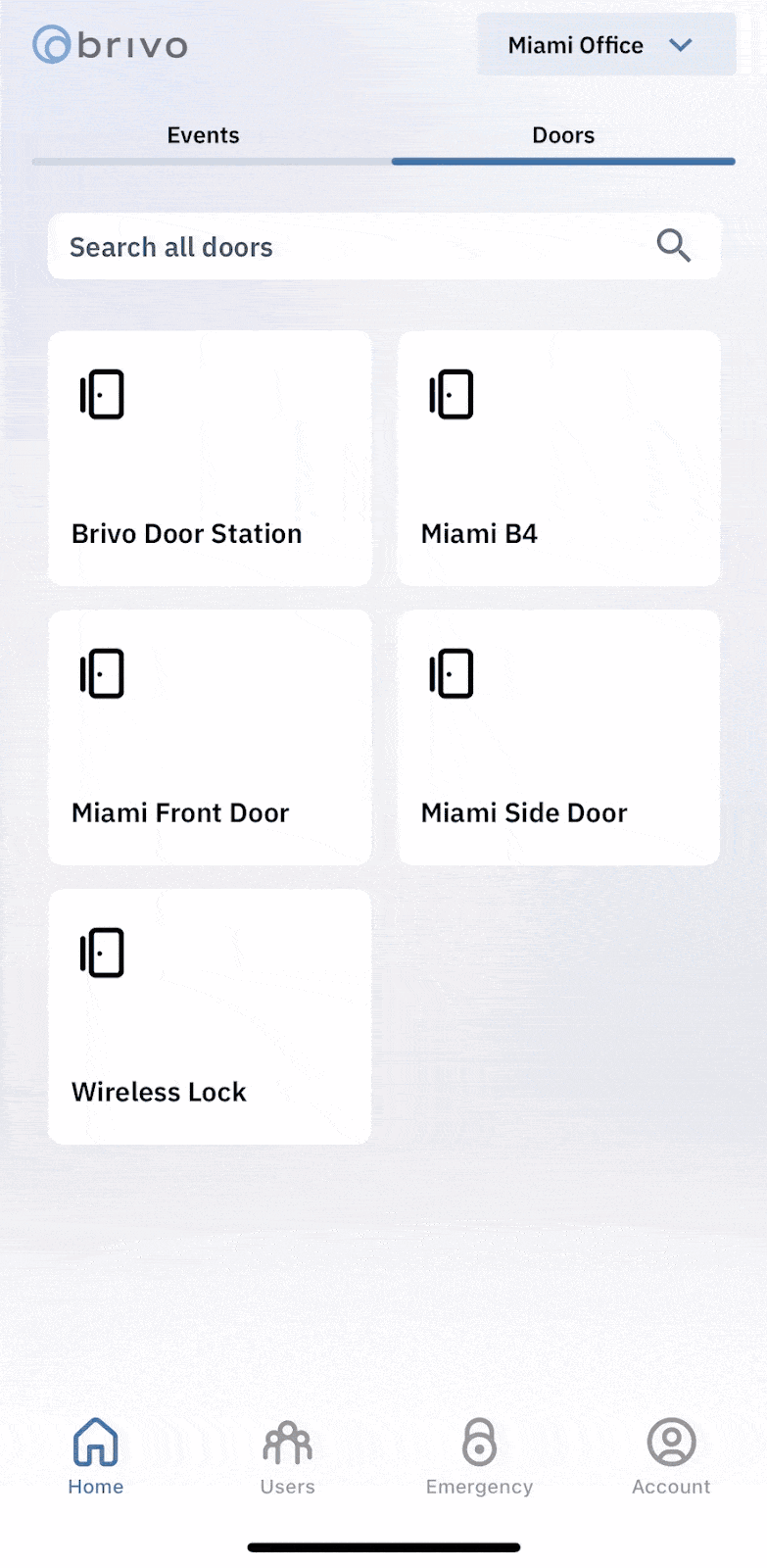The image size is (767, 1568).
Task: Tap the Search all doors input field
Action: tap(294, 246)
